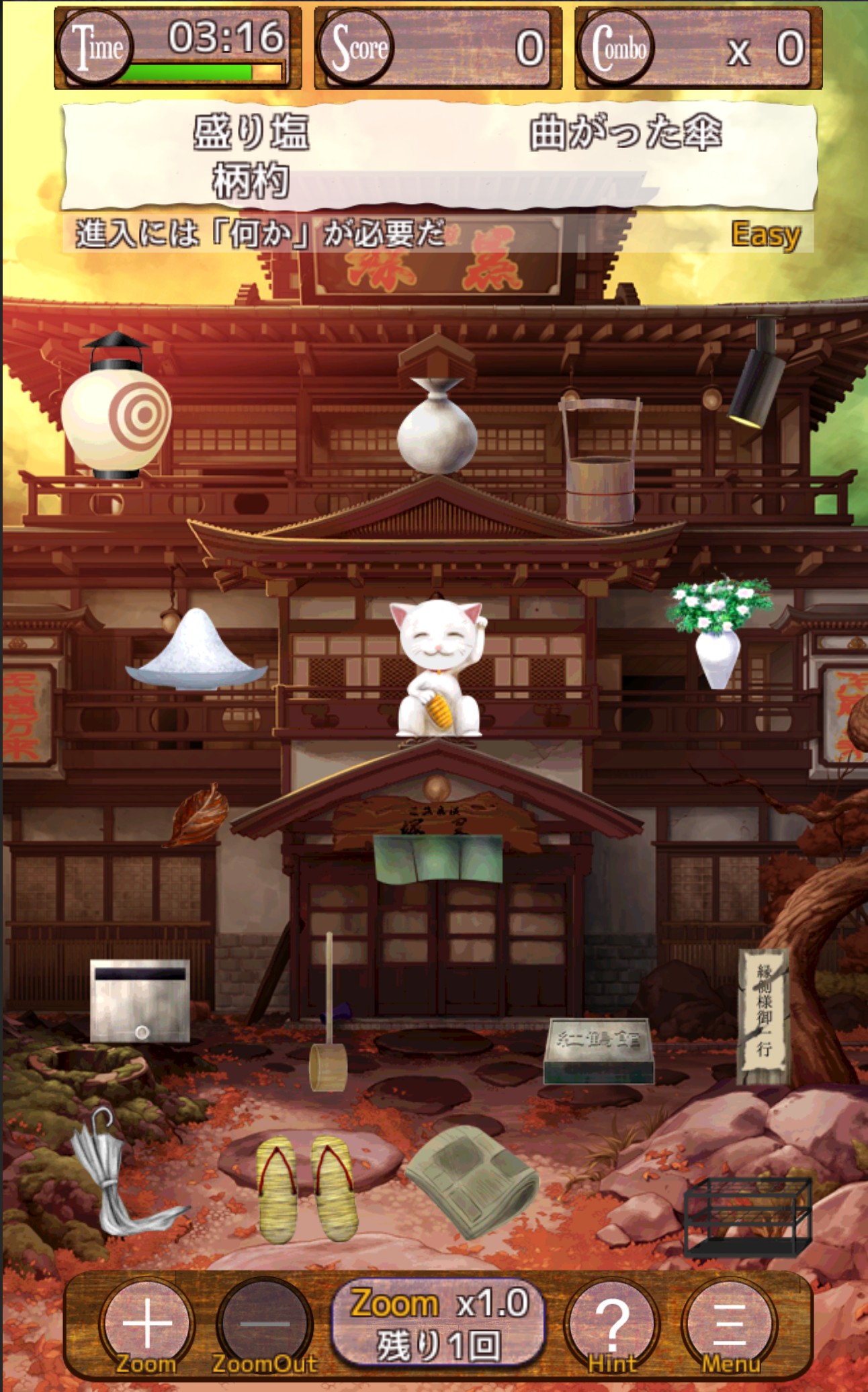Tap the engraved stone sign slab

pos(598,1051)
